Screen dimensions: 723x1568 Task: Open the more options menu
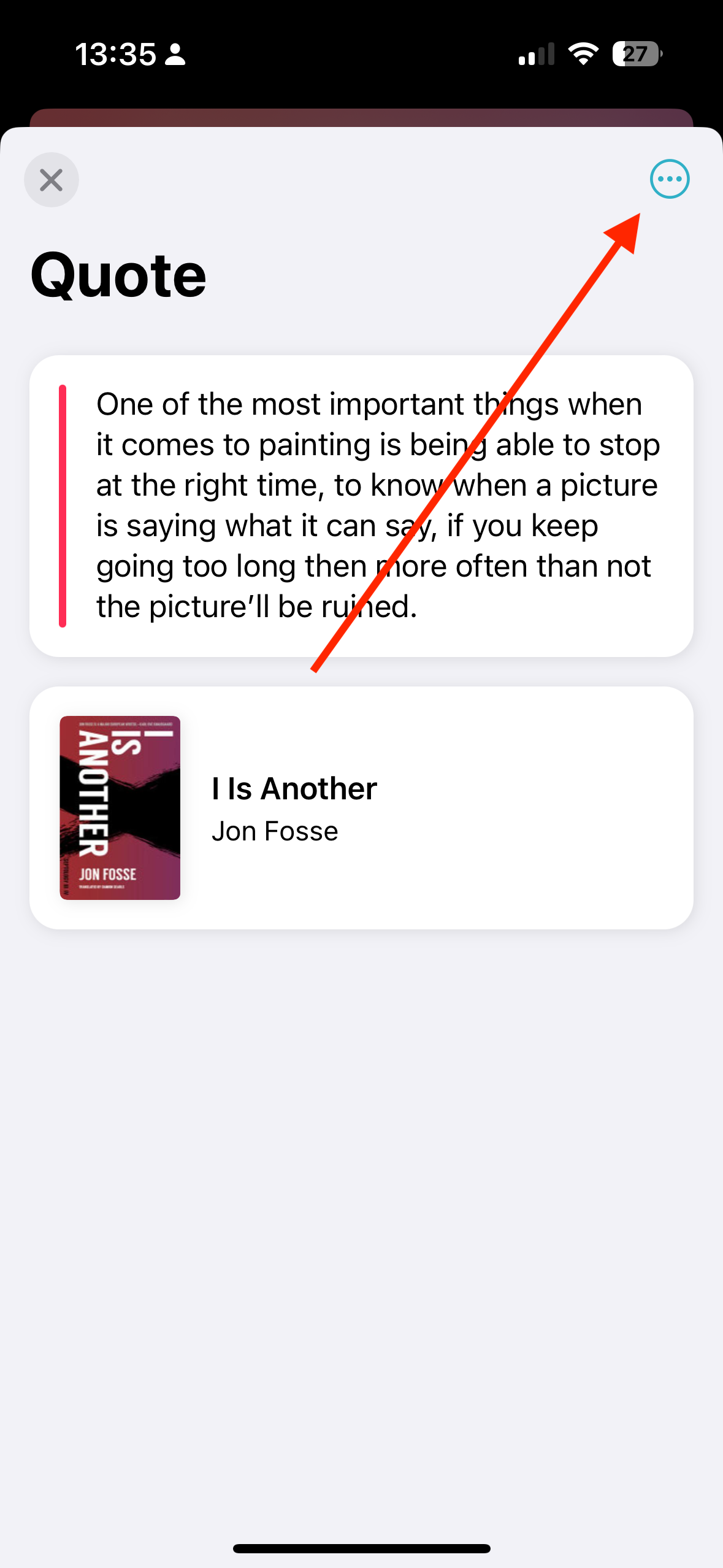click(669, 179)
